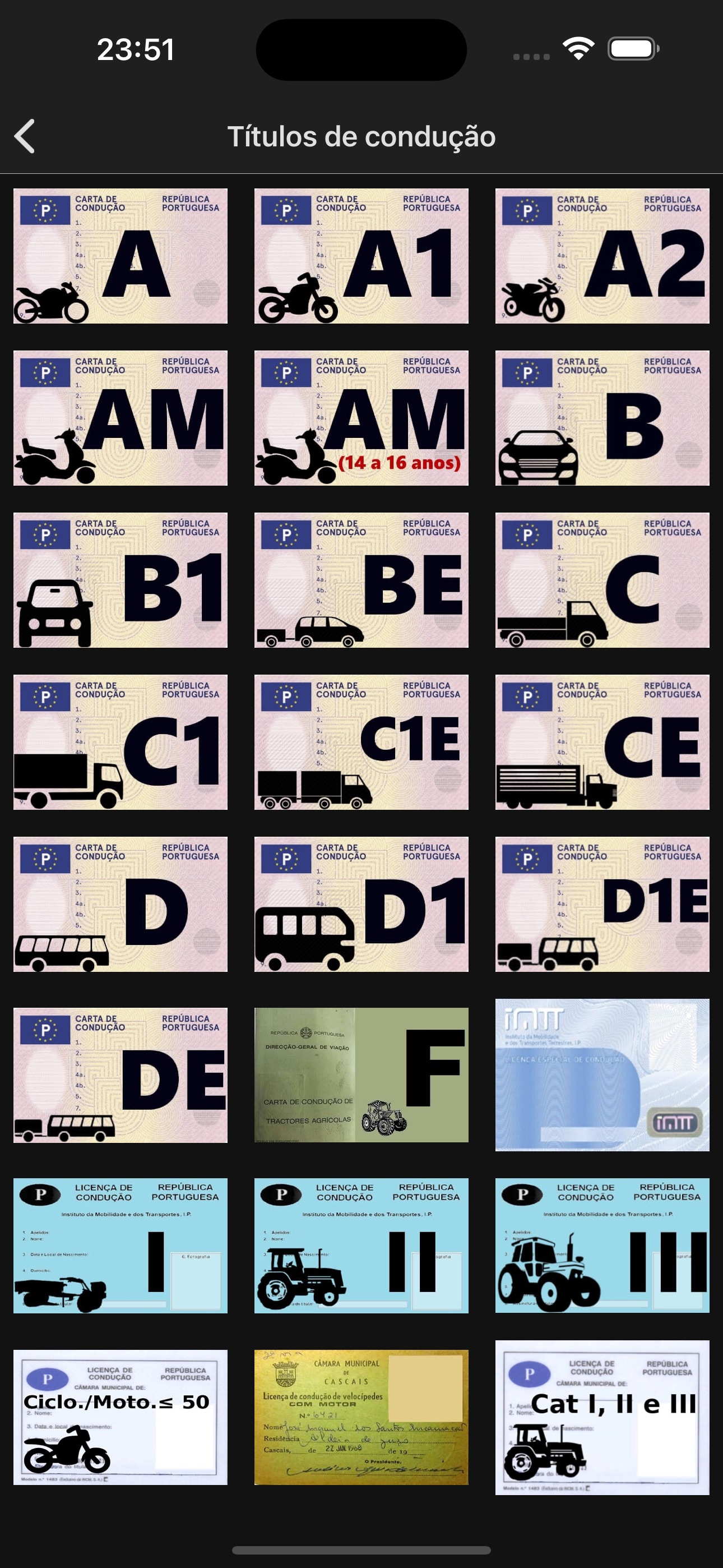The height and width of the screenshot is (1568, 723).
Task: Select the F agricultural tractor licence
Action: point(361,1074)
